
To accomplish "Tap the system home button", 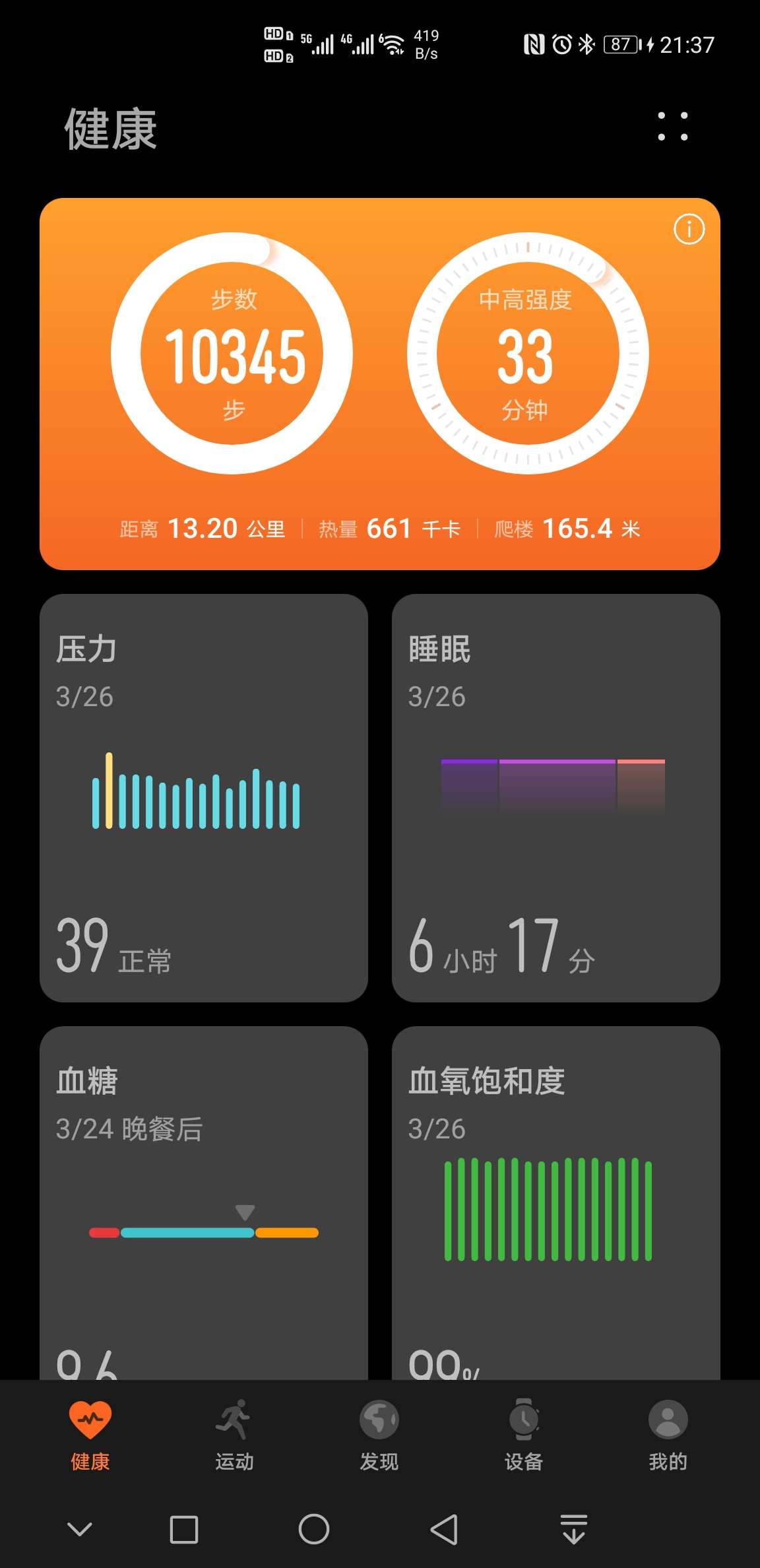I will 314,1529.
